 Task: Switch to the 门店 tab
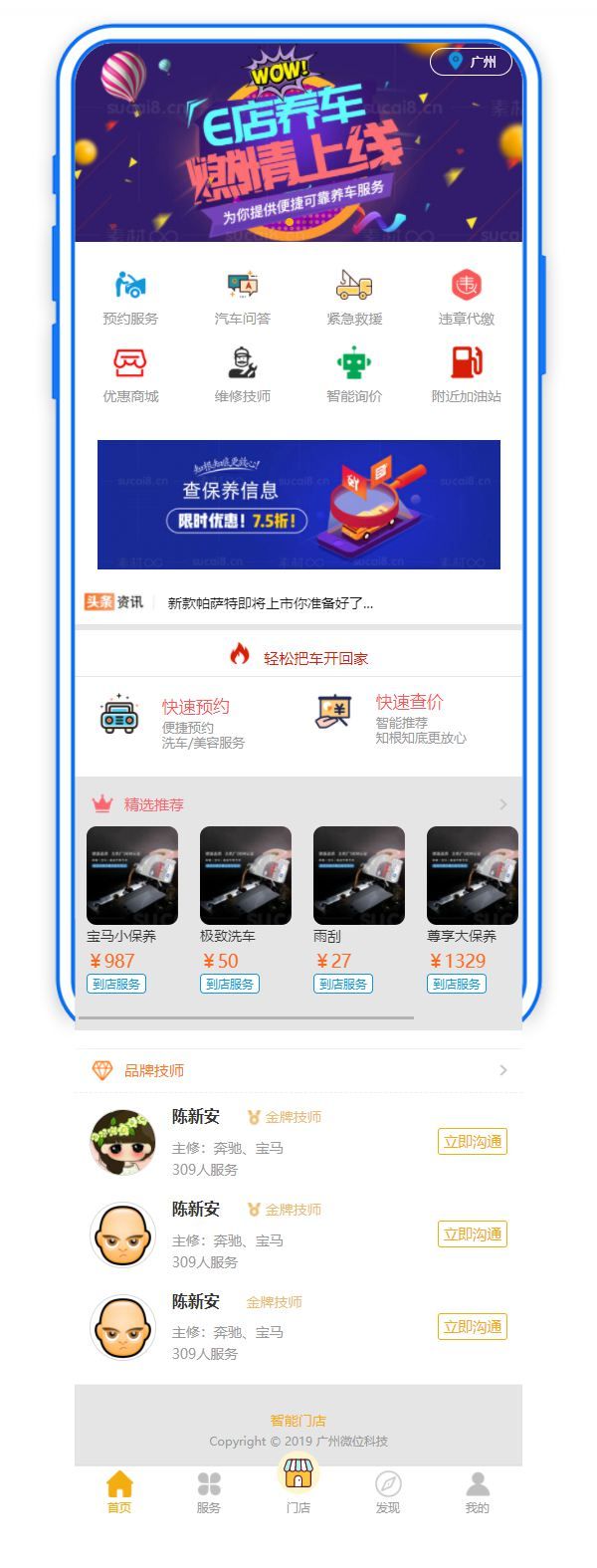298,1483
